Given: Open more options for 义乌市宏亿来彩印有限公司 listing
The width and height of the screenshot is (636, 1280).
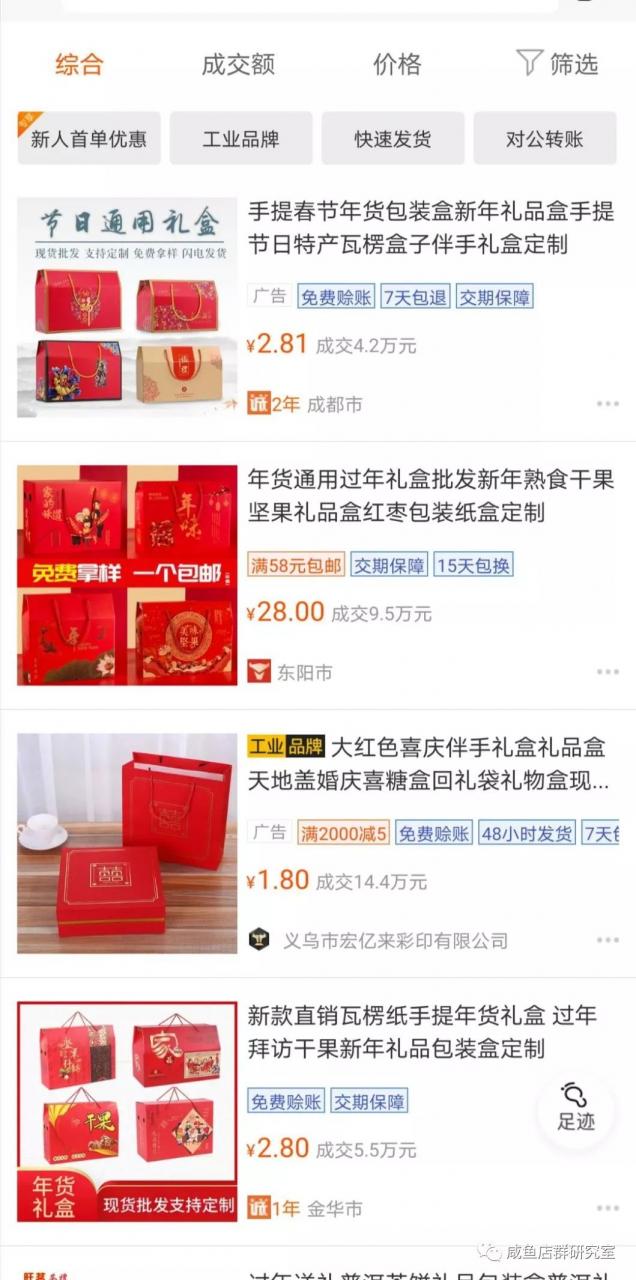Looking at the screenshot, I should tap(608, 940).
